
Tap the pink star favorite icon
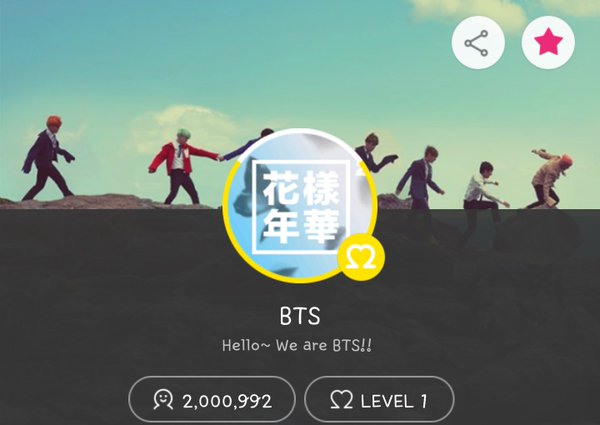pyautogui.click(x=548, y=44)
